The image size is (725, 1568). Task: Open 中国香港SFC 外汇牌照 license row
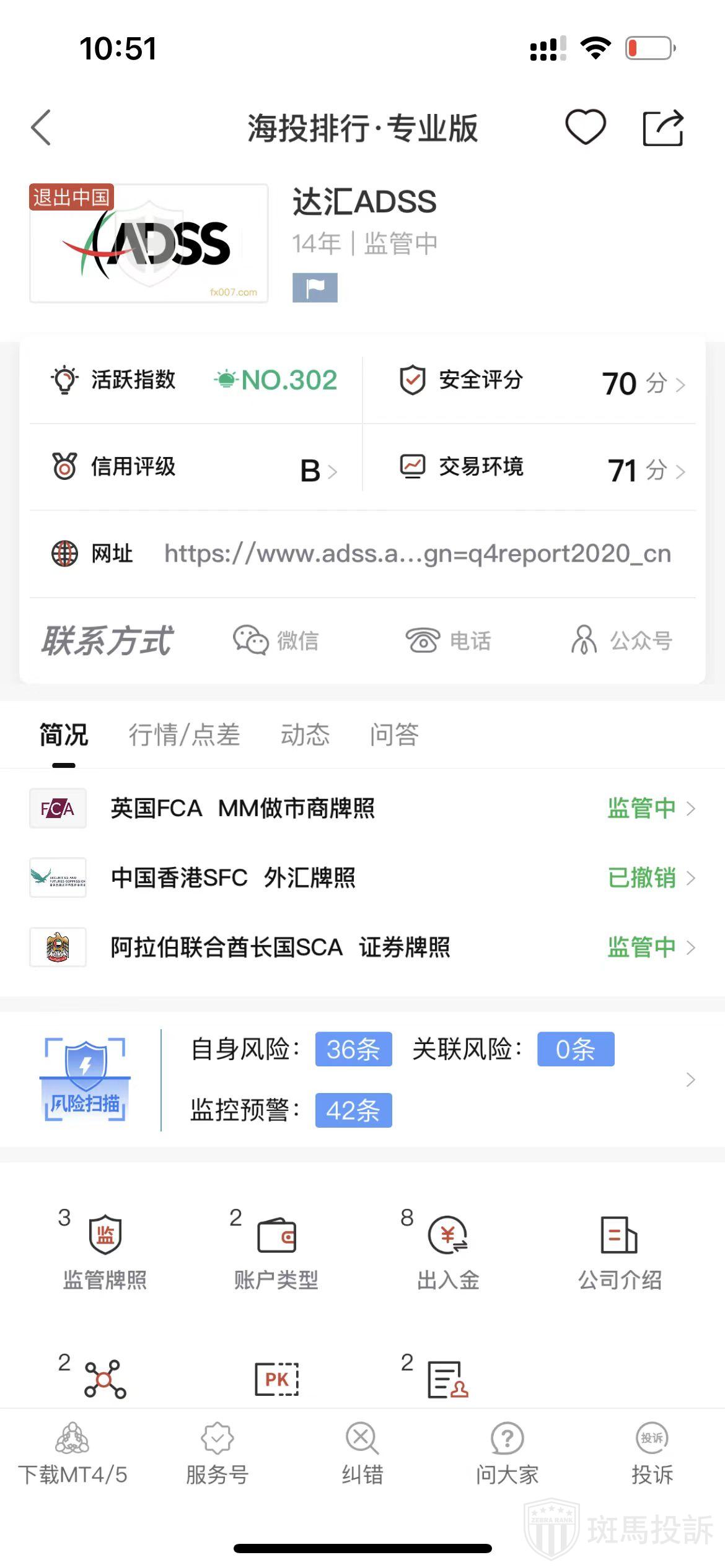362,878
